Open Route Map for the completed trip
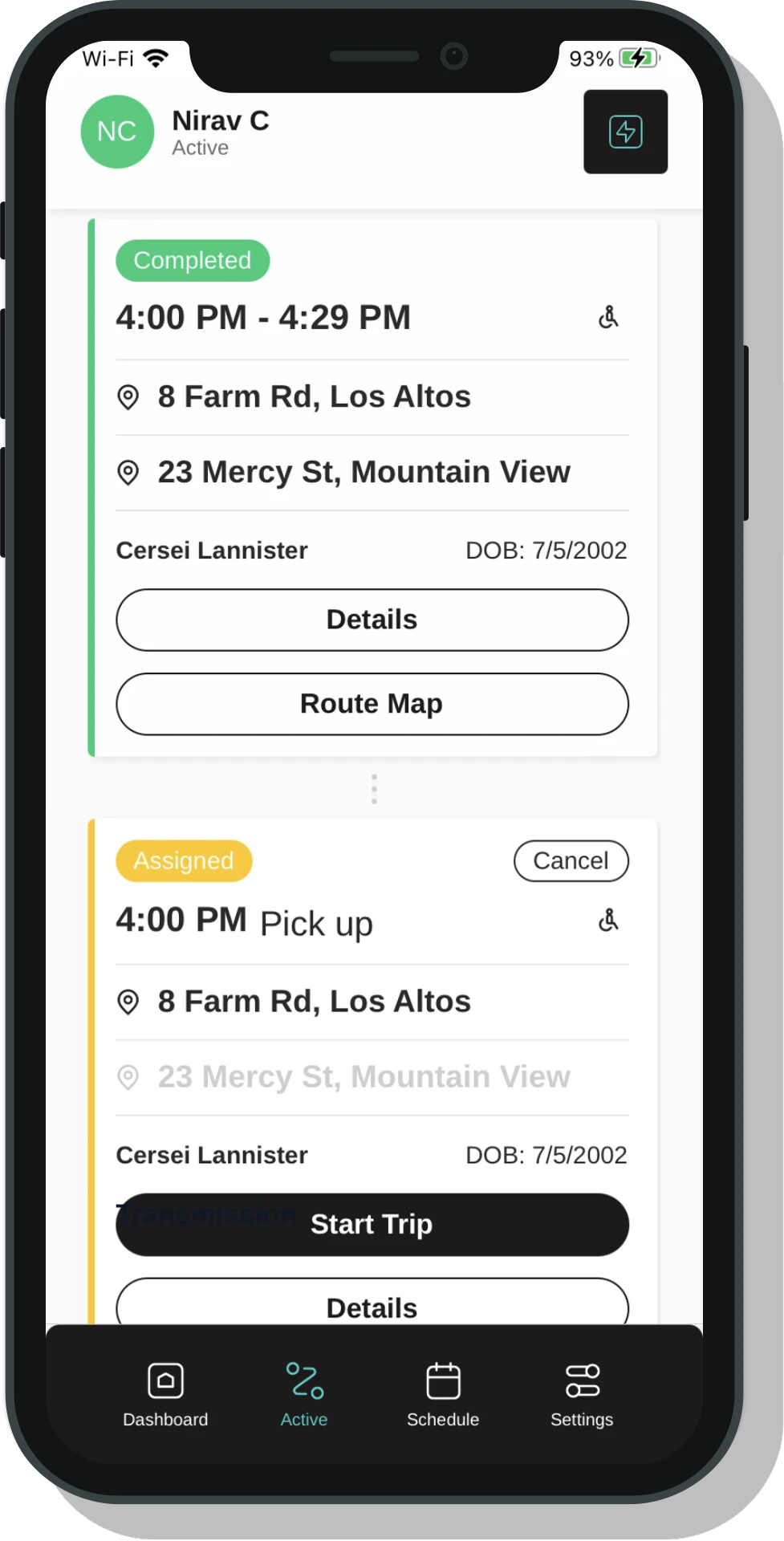 pos(372,704)
